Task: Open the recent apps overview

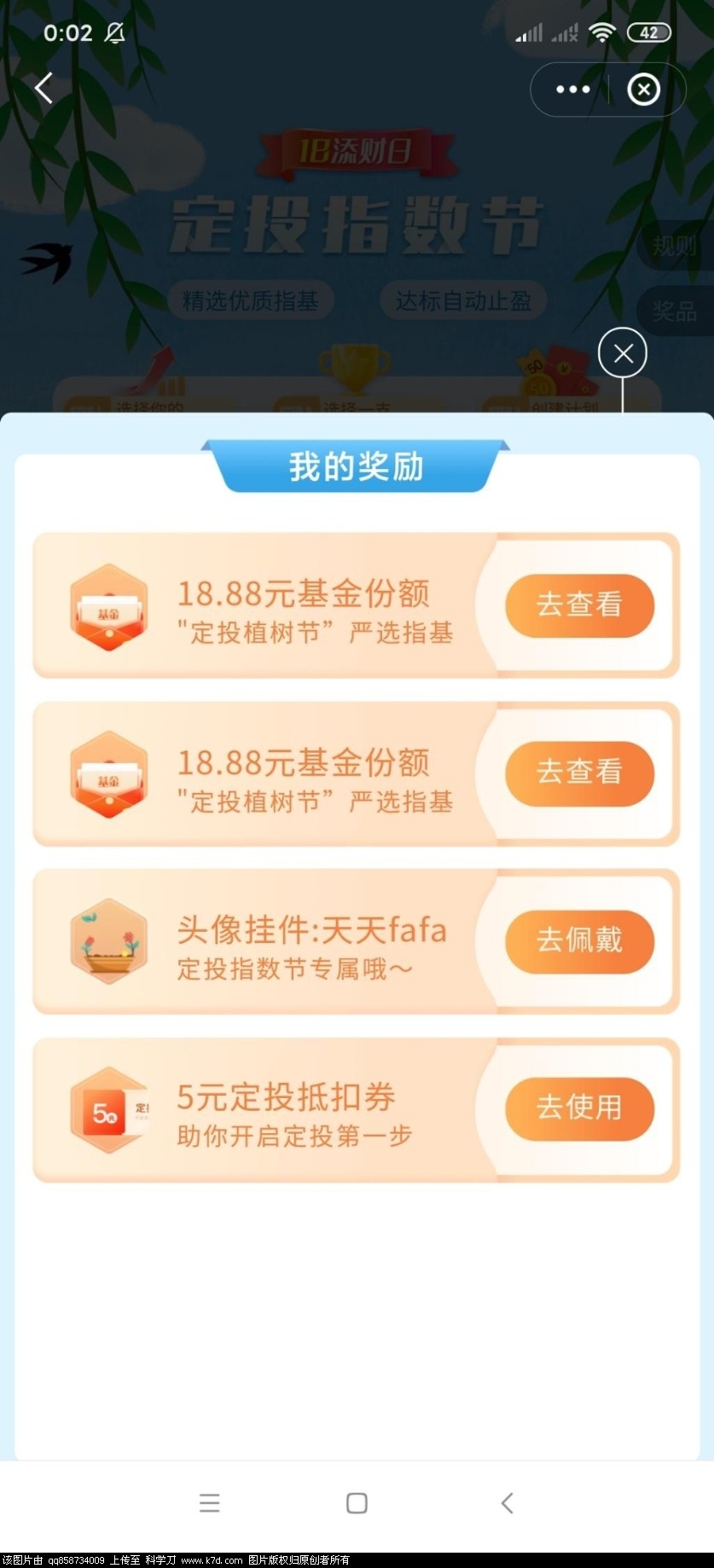Action: point(209,1503)
